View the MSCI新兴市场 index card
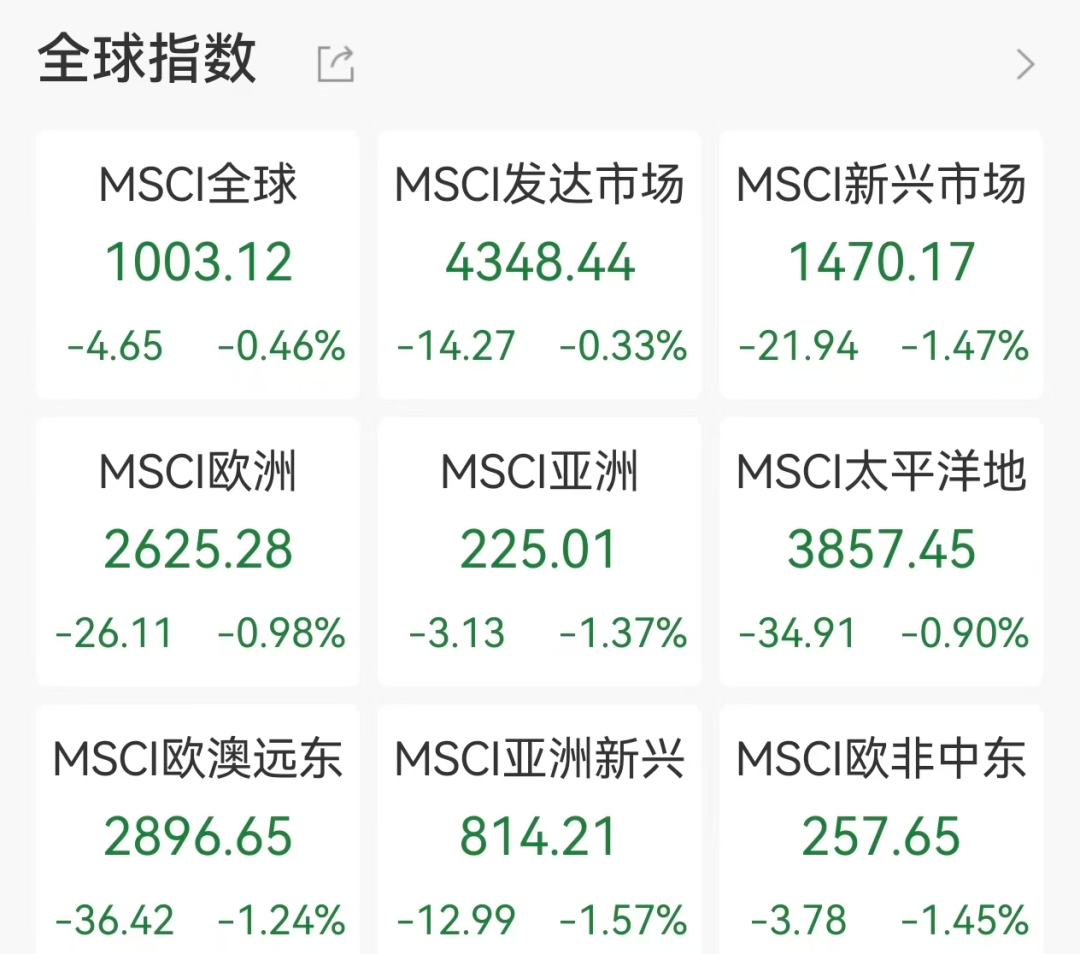The height and width of the screenshot is (954, 1080). click(881, 264)
